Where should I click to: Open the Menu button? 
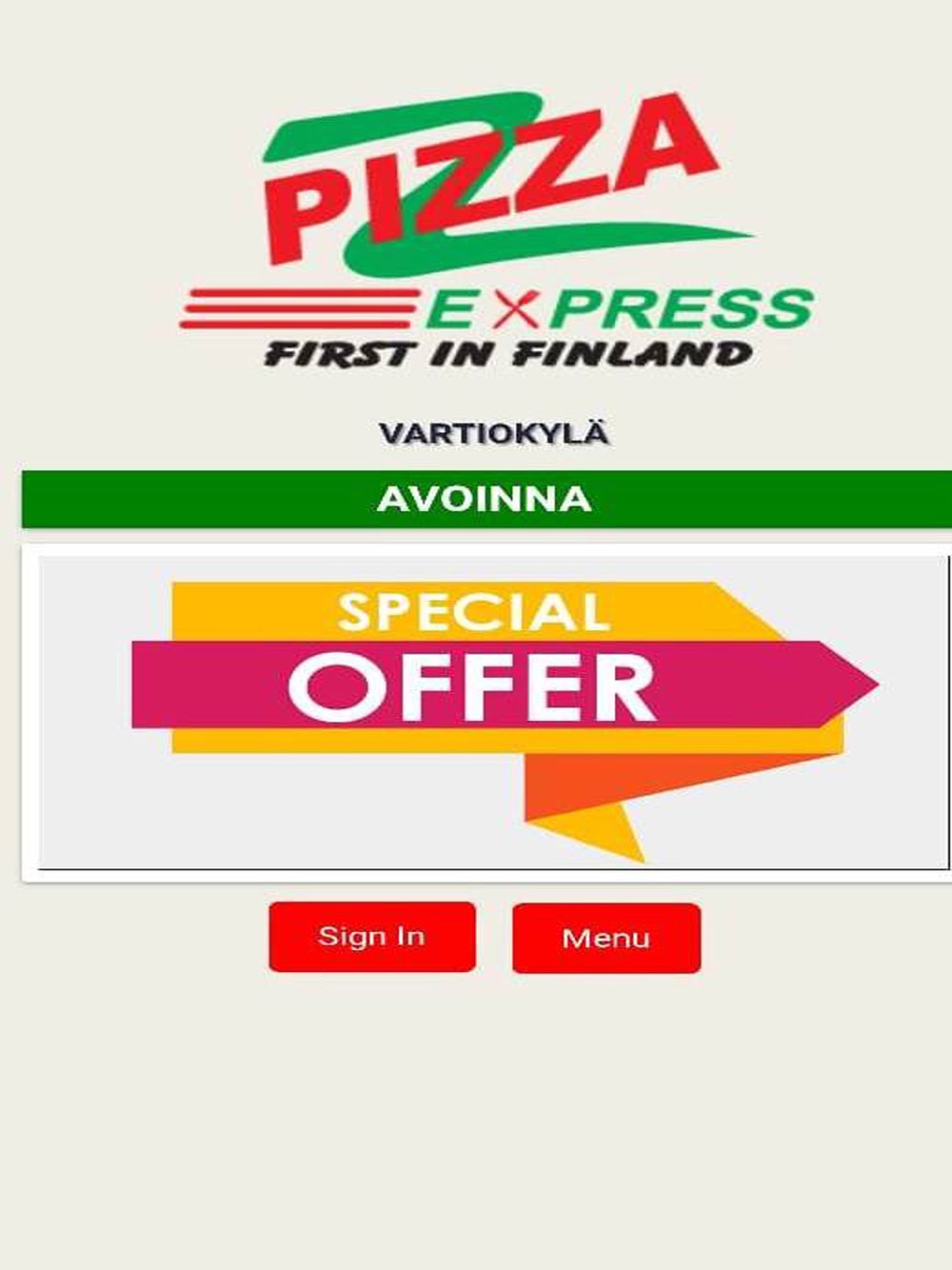606,939
